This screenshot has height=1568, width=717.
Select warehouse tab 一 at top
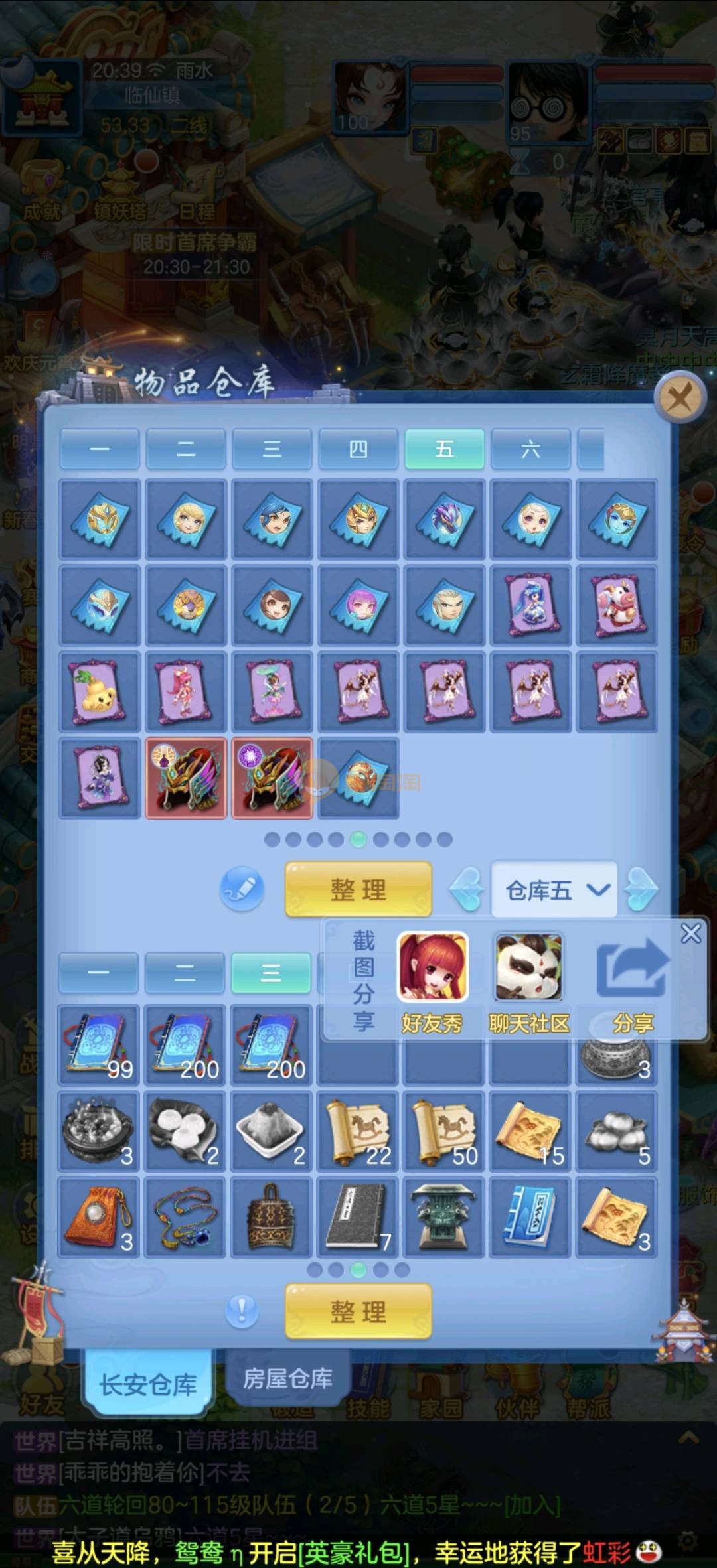click(x=100, y=449)
